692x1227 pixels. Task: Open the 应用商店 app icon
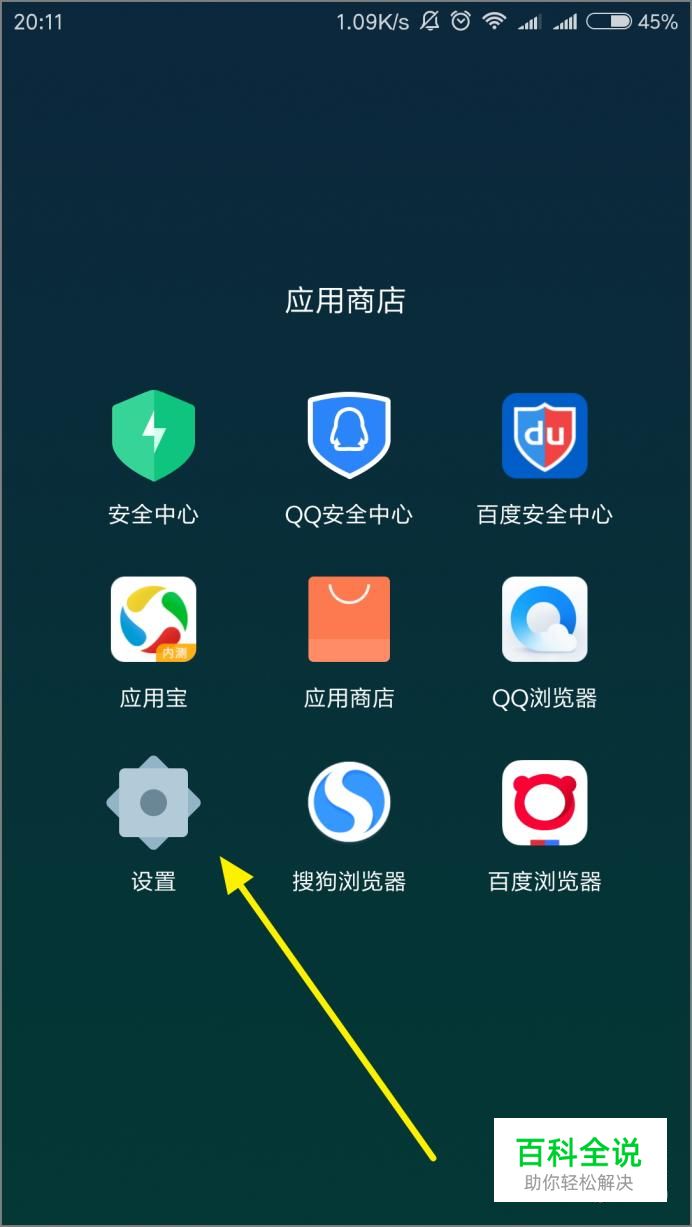[x=348, y=619]
